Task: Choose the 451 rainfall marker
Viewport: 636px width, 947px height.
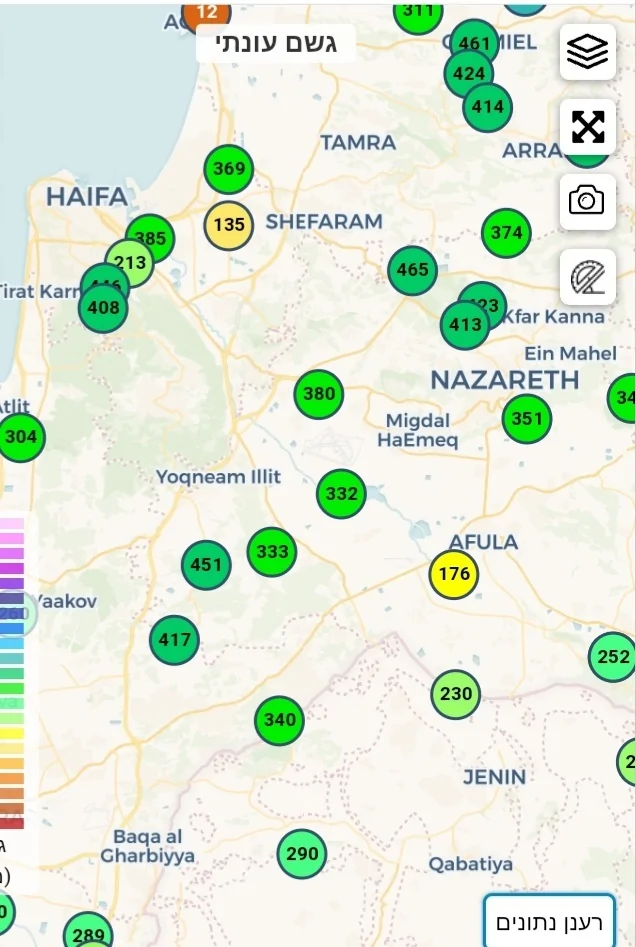Action: click(206, 565)
